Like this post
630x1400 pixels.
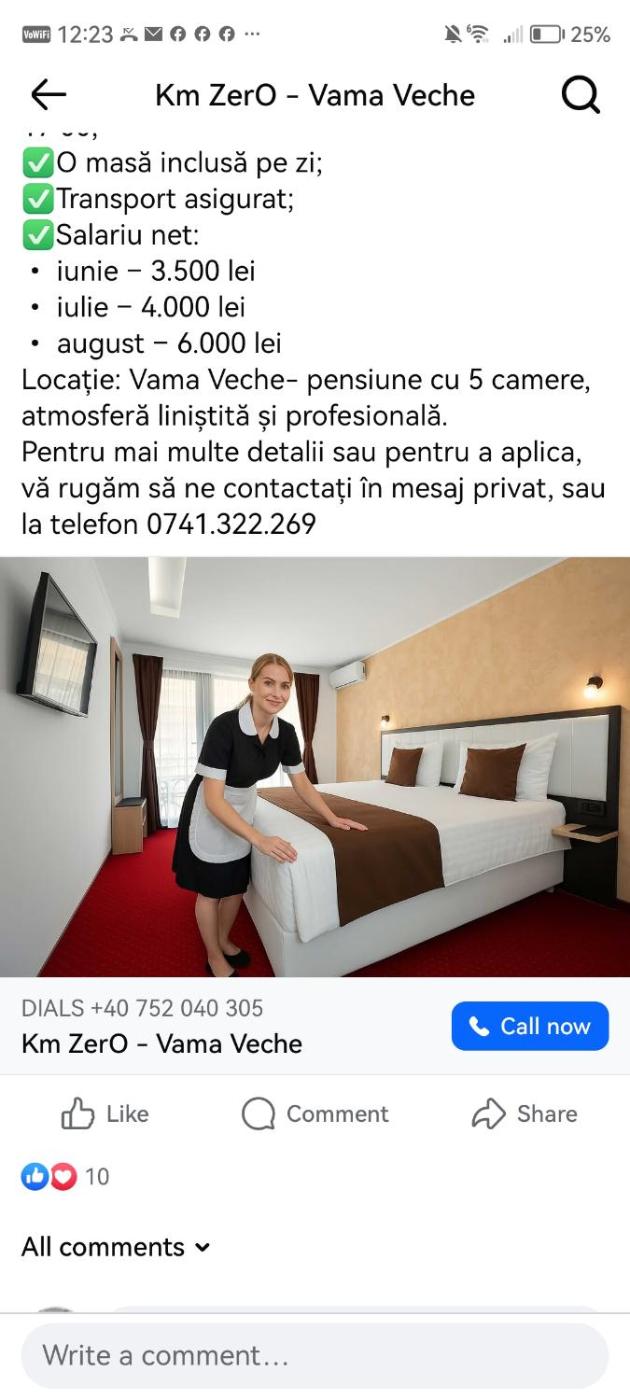click(x=105, y=1114)
